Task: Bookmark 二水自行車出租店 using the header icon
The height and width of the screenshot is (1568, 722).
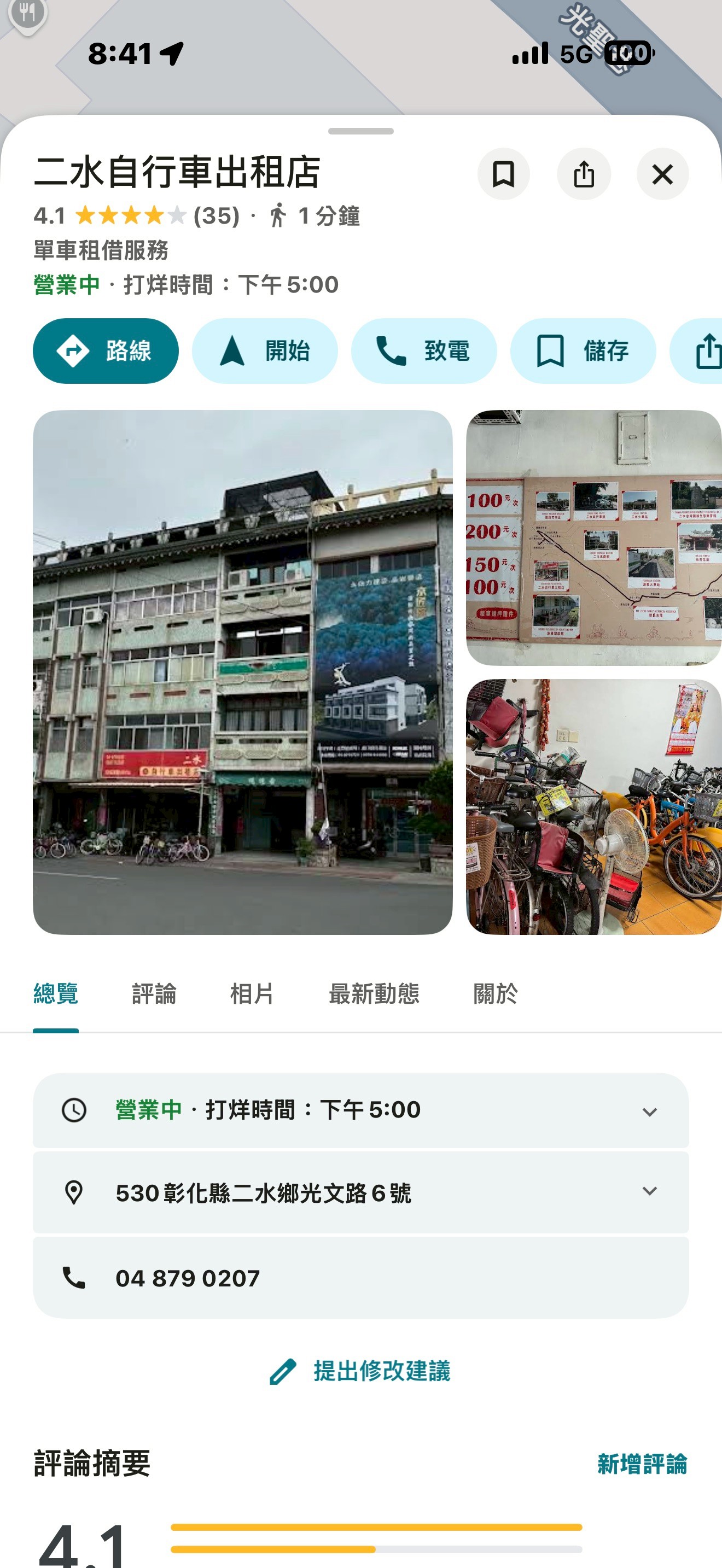Action: click(503, 174)
